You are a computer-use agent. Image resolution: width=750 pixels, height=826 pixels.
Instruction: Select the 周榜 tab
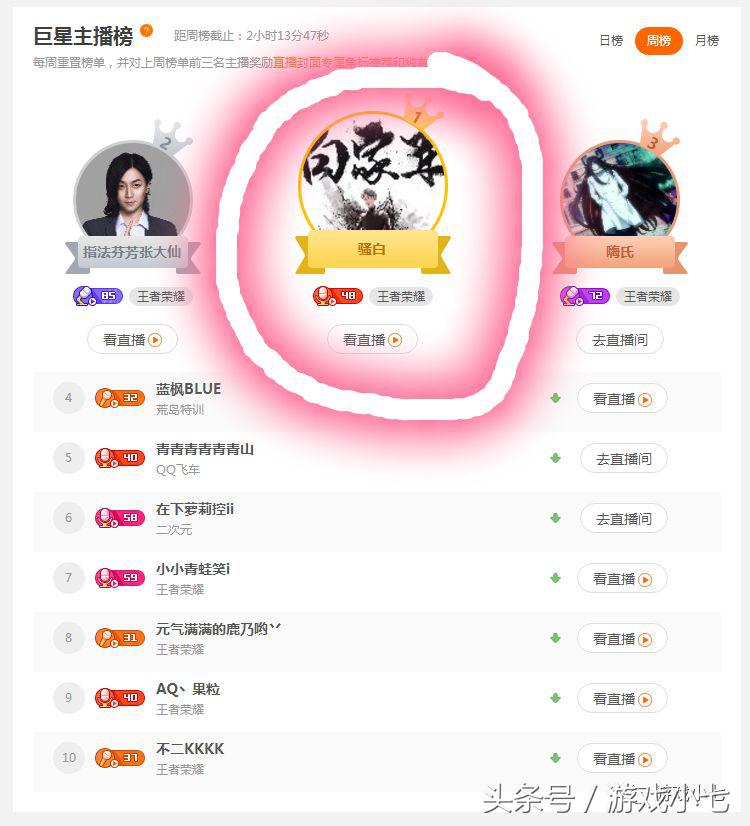pos(659,41)
